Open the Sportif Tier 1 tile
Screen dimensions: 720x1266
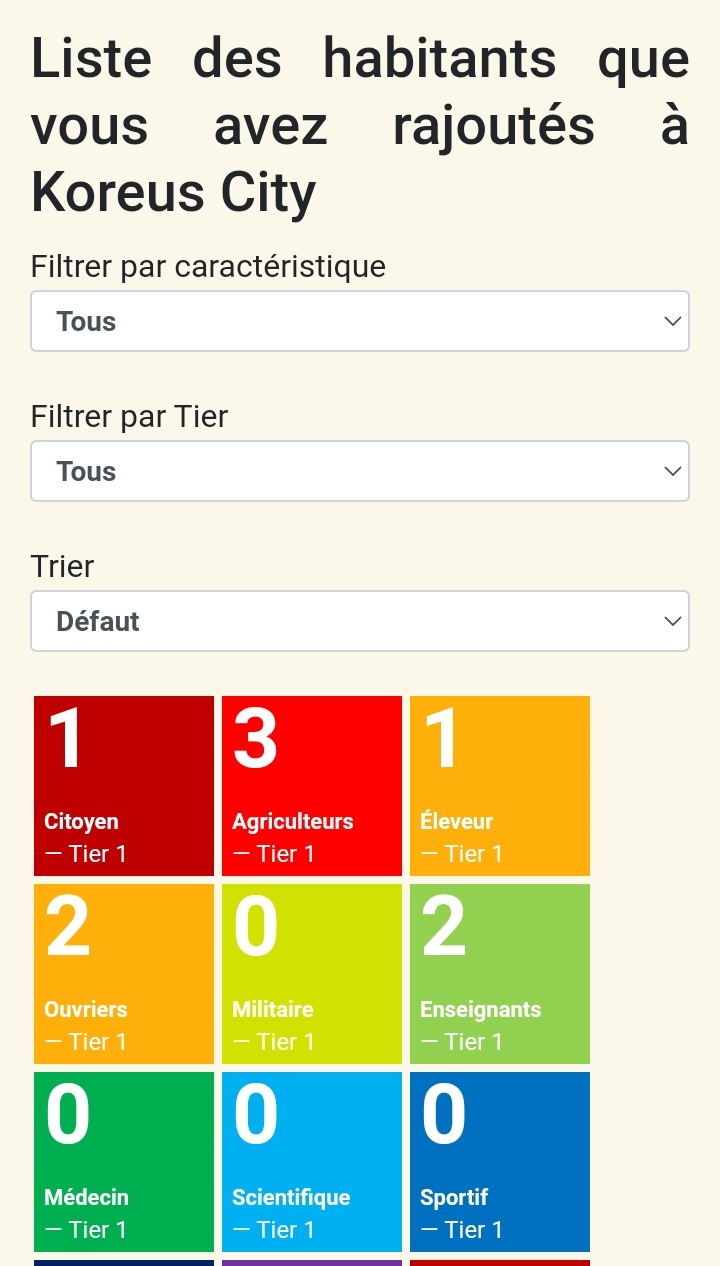click(500, 1162)
